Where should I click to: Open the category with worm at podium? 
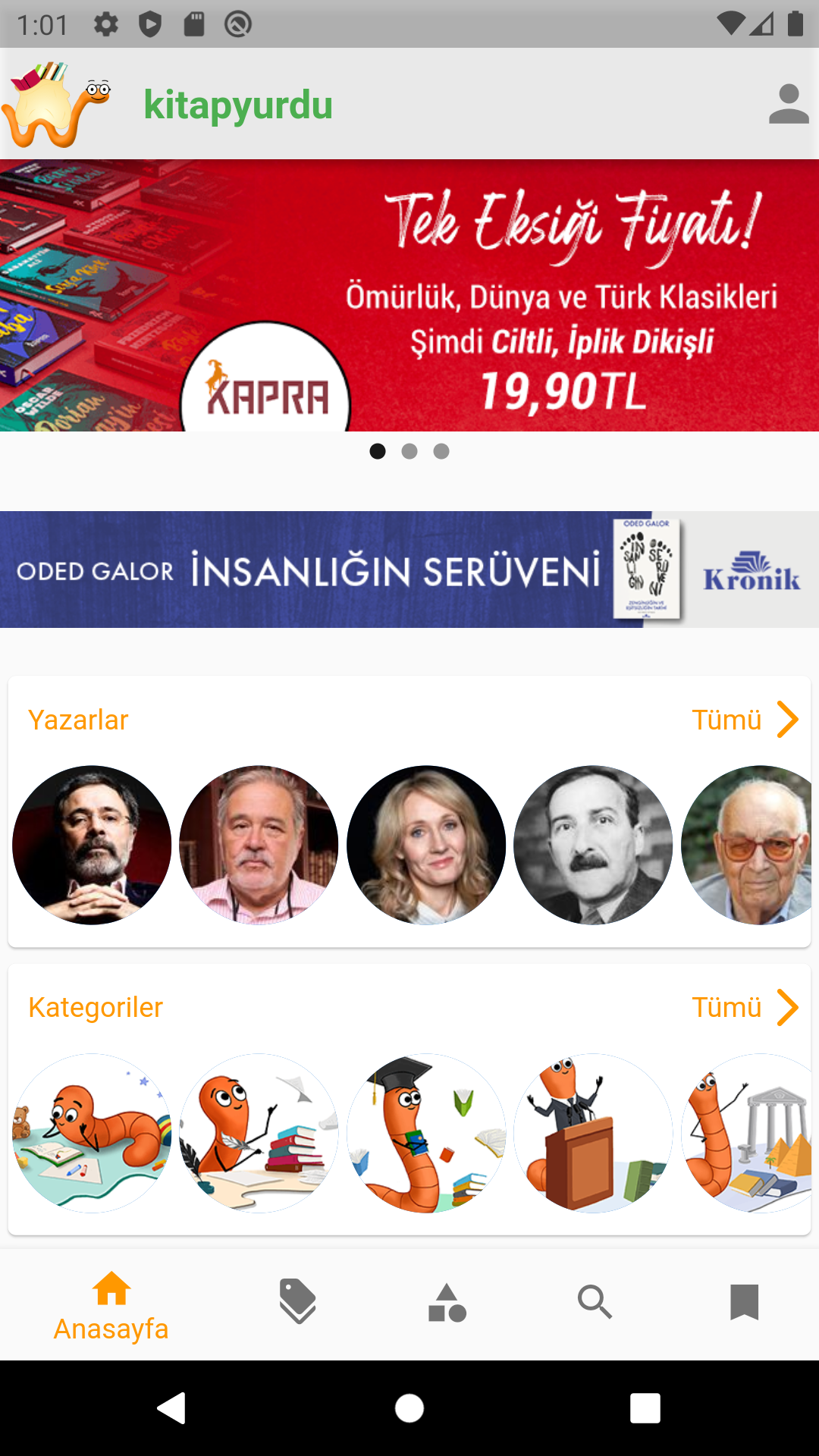pos(593,1133)
